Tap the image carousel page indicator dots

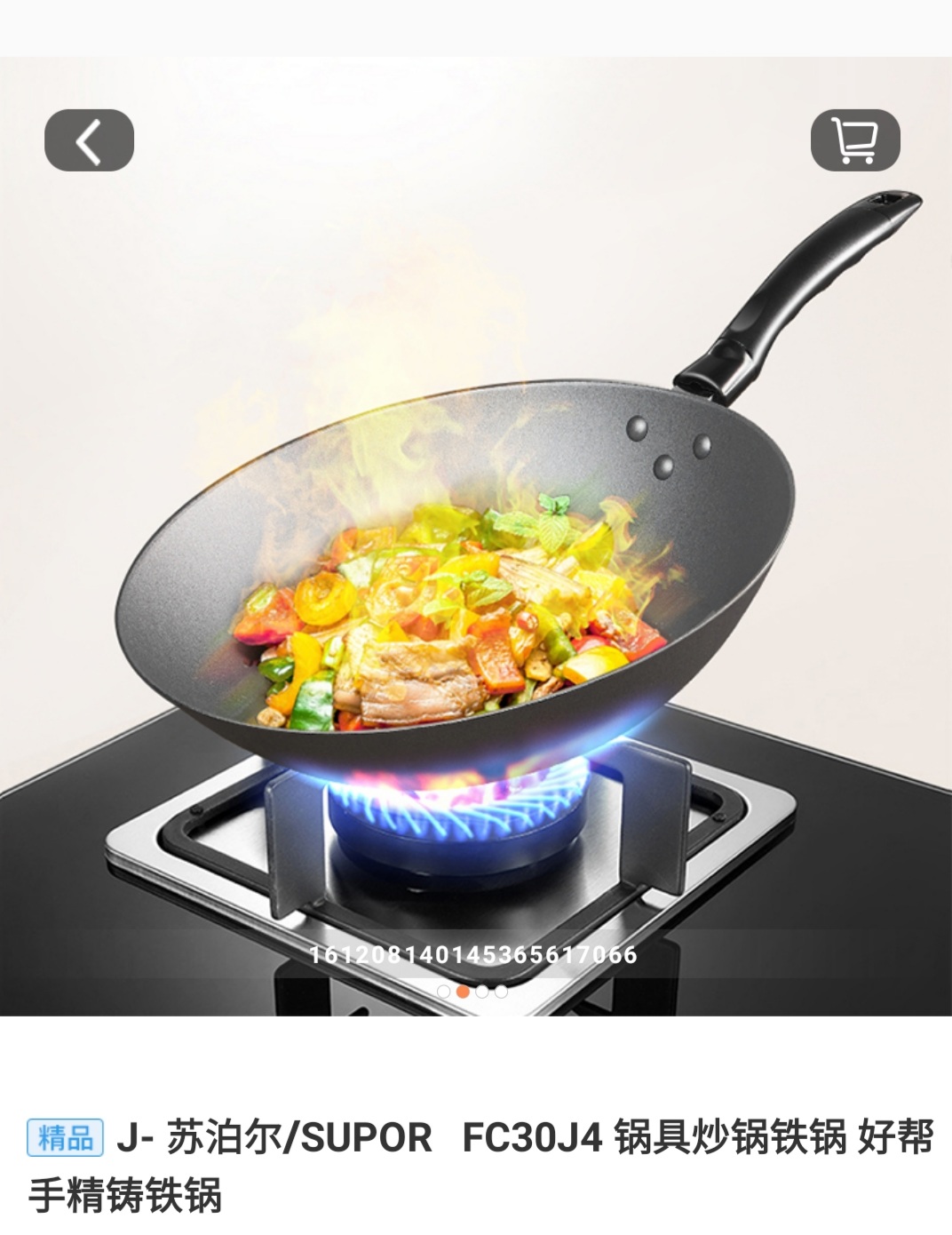point(472,992)
